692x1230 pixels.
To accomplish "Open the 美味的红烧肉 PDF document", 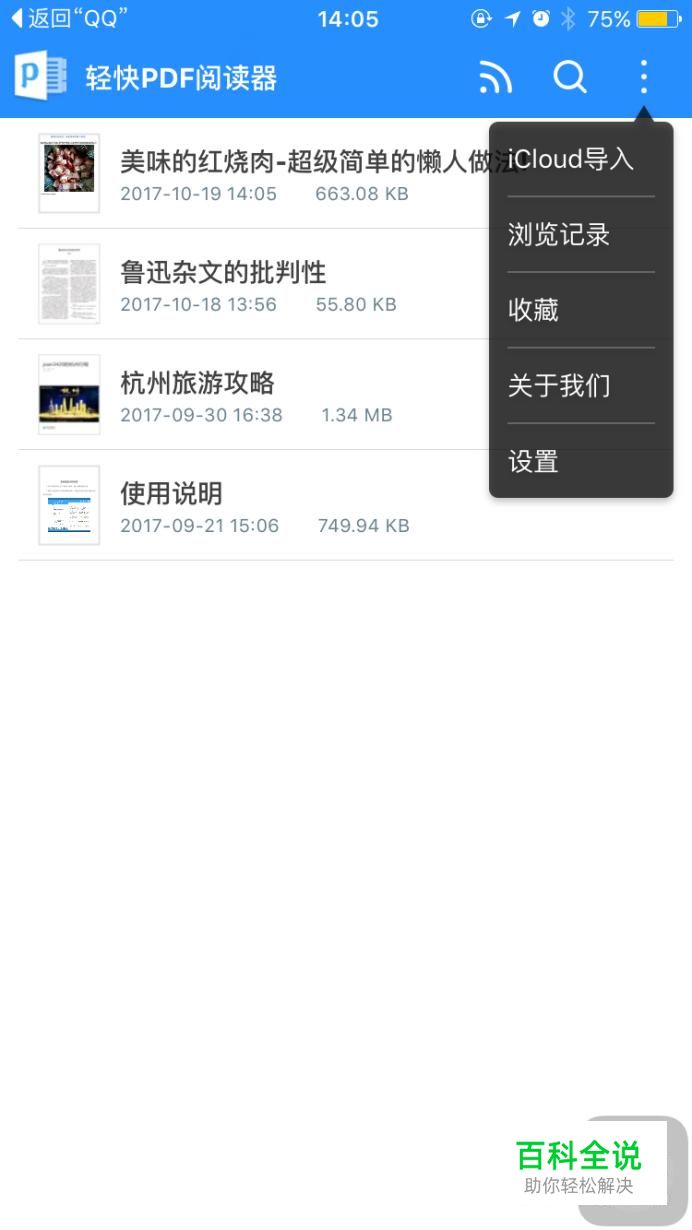I will pyautogui.click(x=250, y=174).
